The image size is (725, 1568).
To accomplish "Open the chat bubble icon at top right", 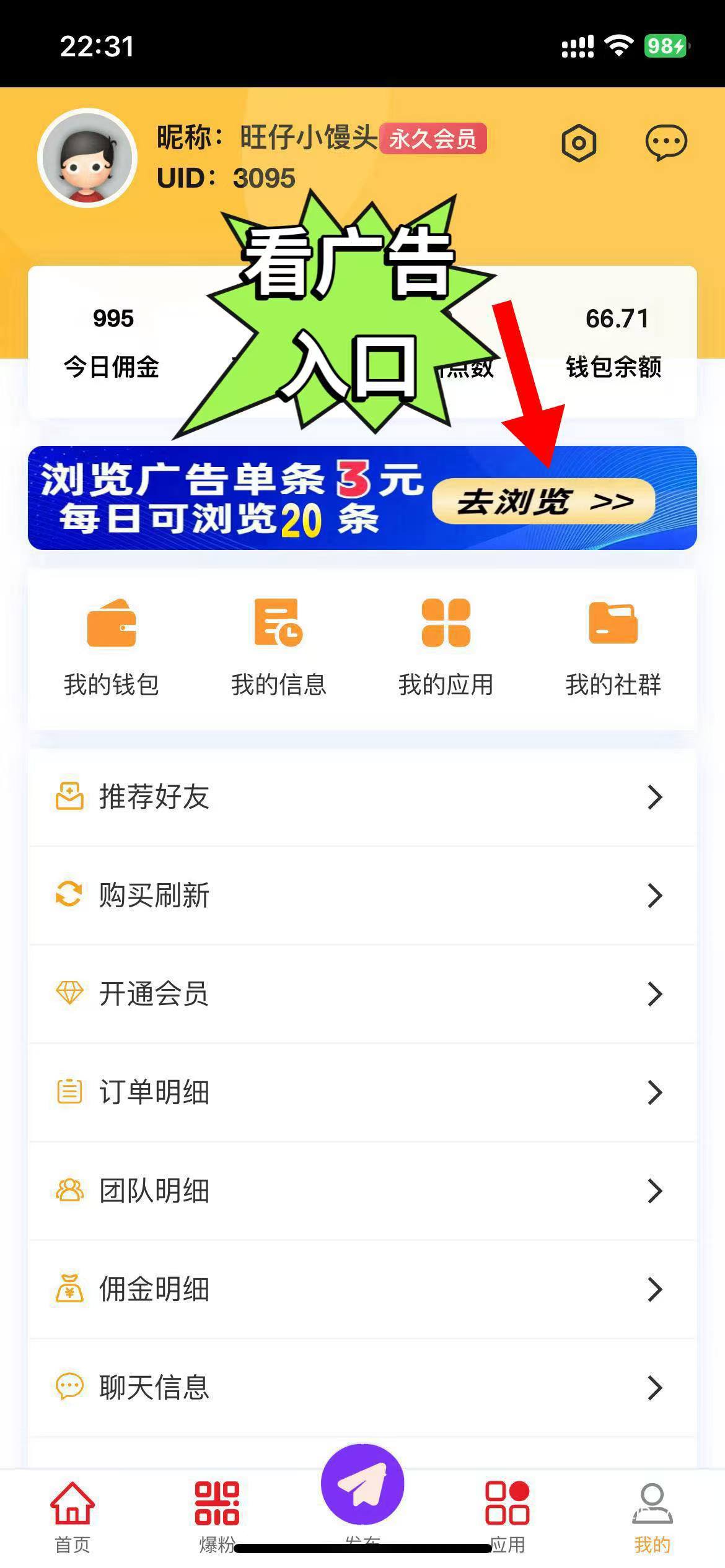I will (x=667, y=142).
